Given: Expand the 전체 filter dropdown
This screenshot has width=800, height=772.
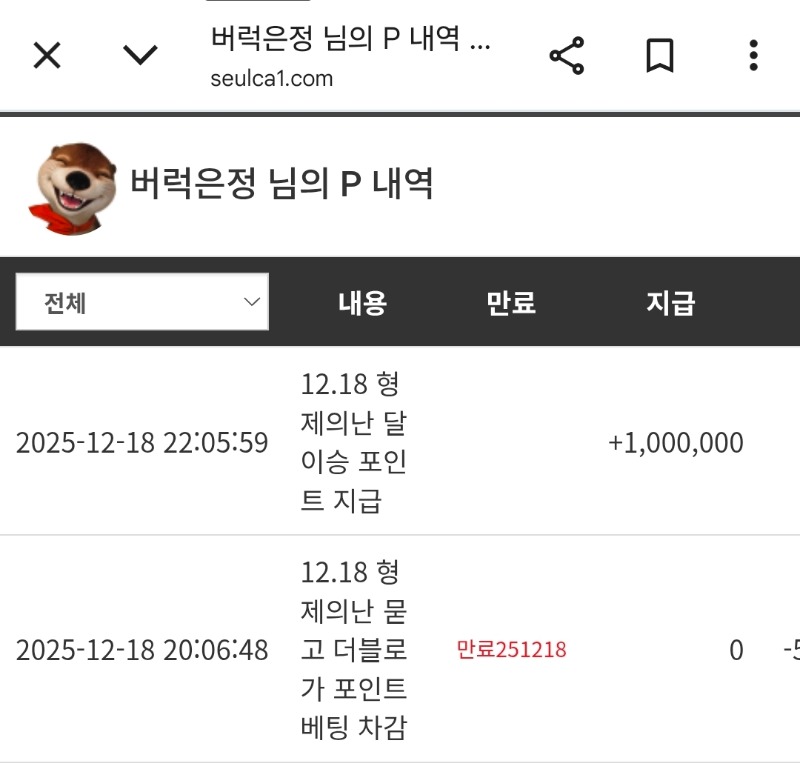Looking at the screenshot, I should (x=142, y=302).
